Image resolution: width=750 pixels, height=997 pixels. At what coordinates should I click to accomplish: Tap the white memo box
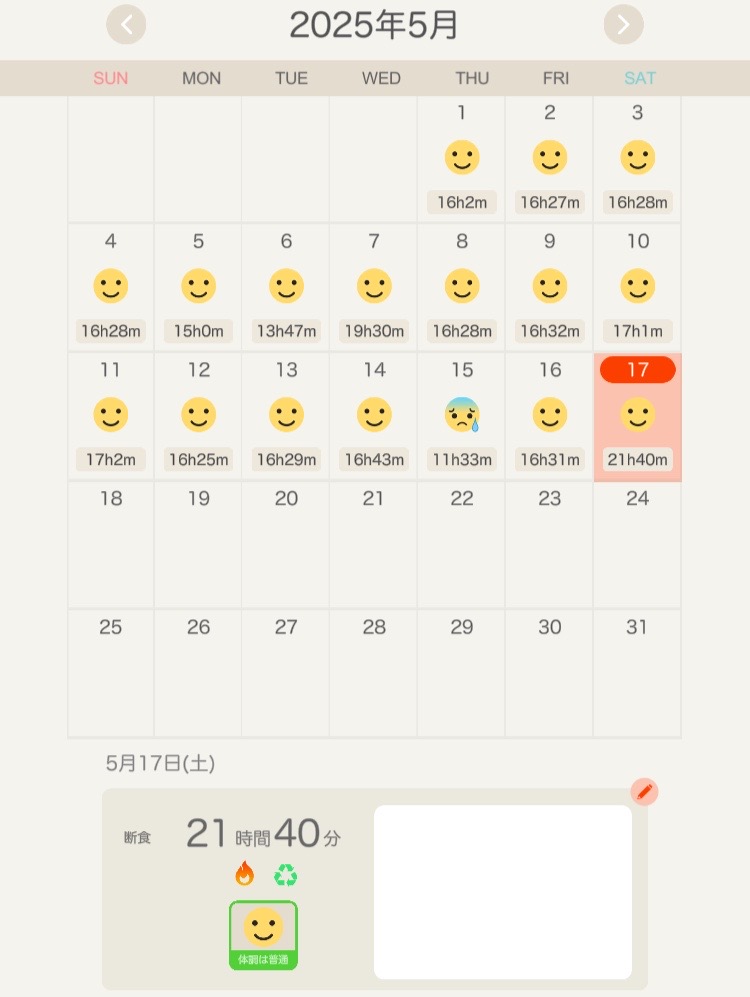502,892
